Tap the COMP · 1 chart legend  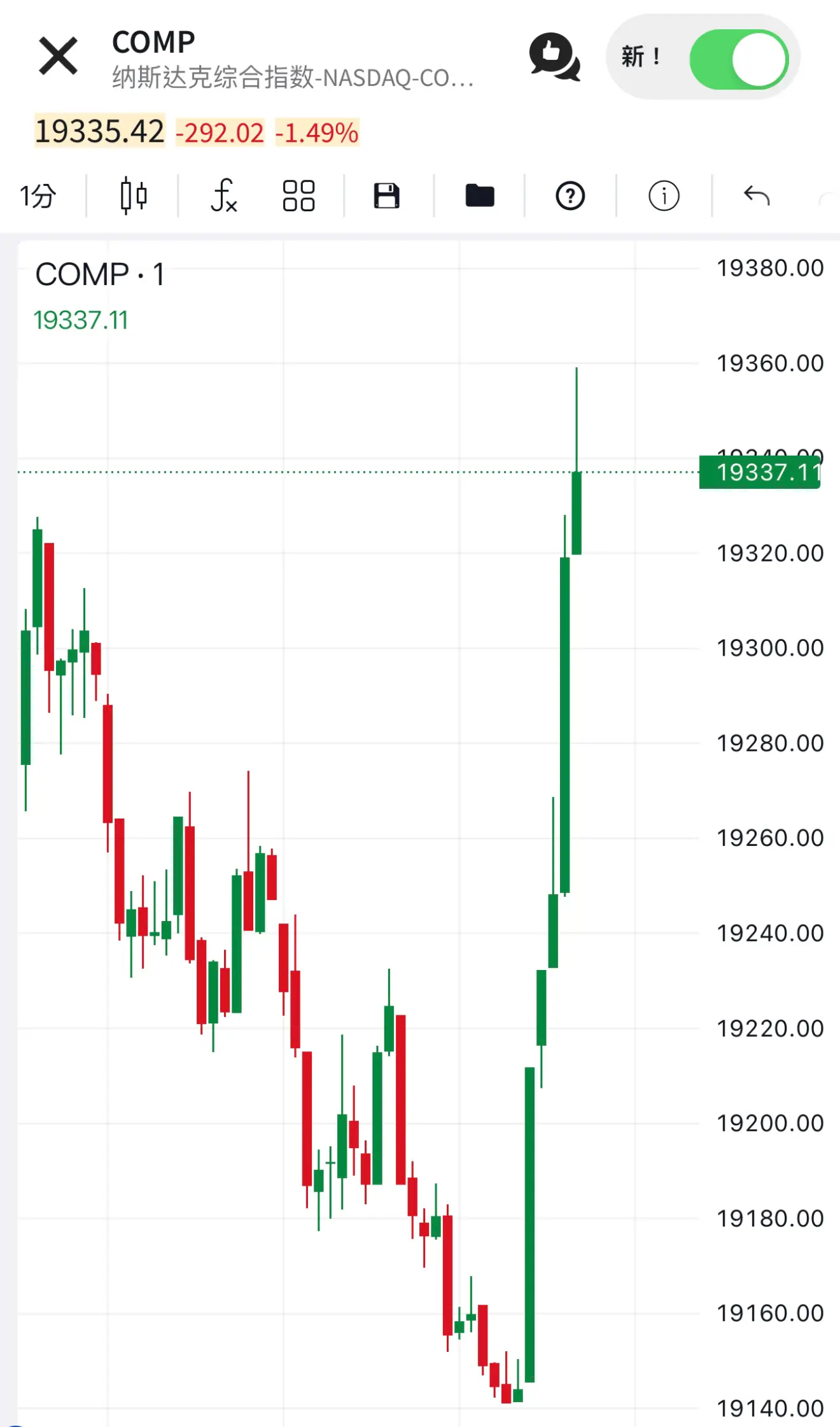[x=100, y=275]
